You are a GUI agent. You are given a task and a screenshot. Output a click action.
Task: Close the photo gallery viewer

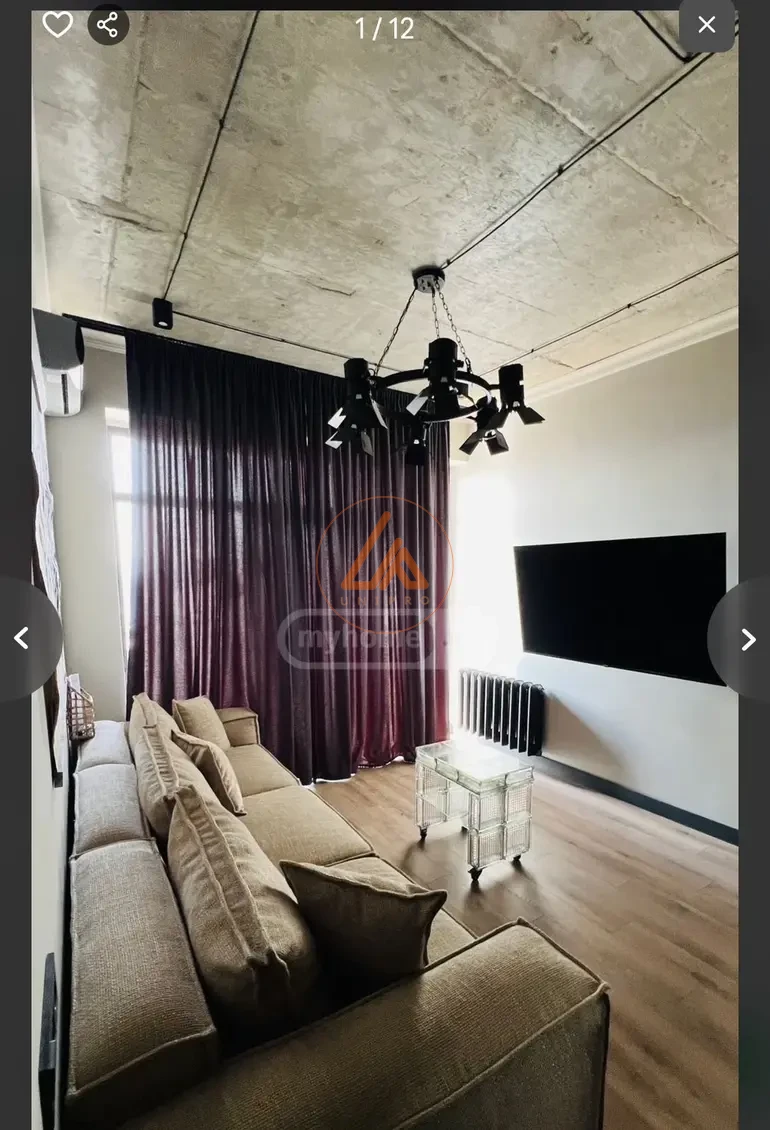707,25
